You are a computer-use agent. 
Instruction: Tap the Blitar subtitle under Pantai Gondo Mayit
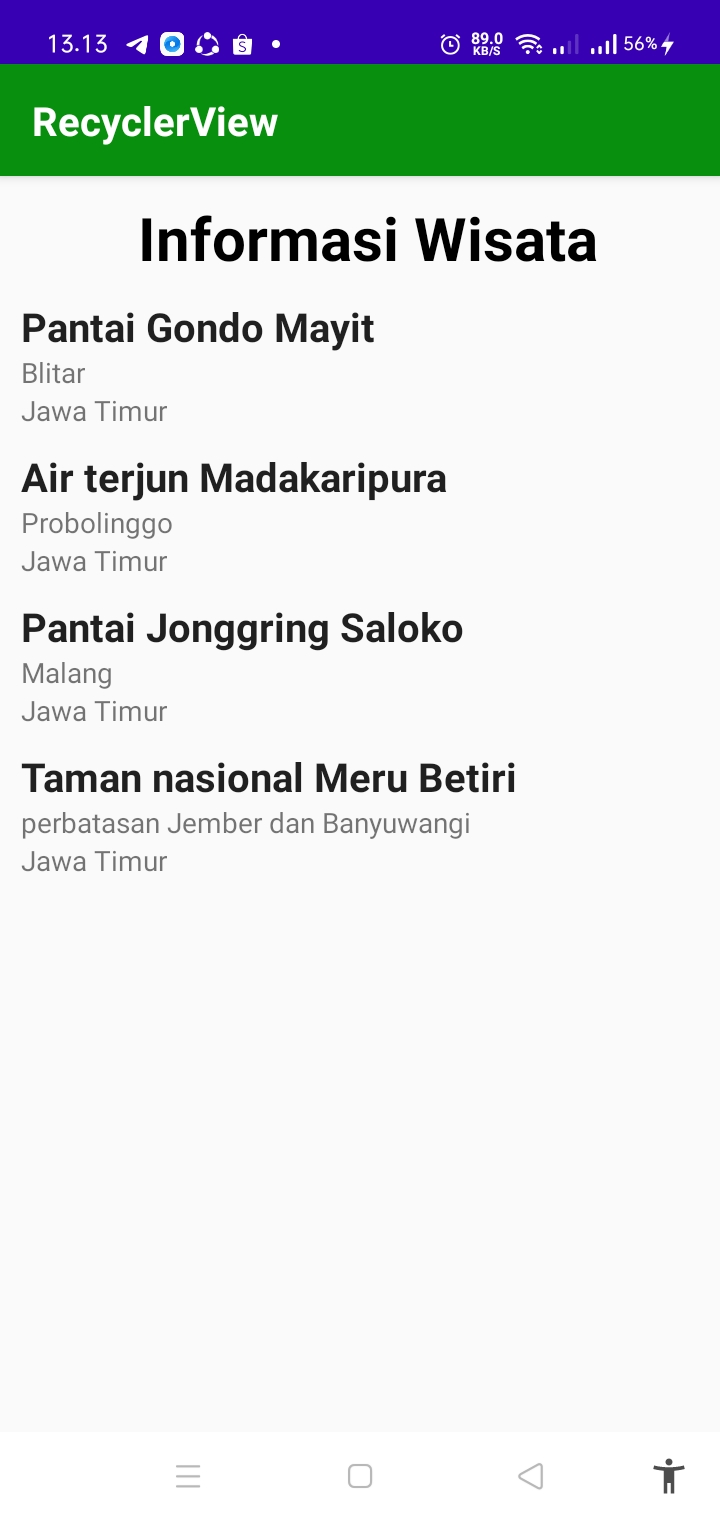pos(53,373)
